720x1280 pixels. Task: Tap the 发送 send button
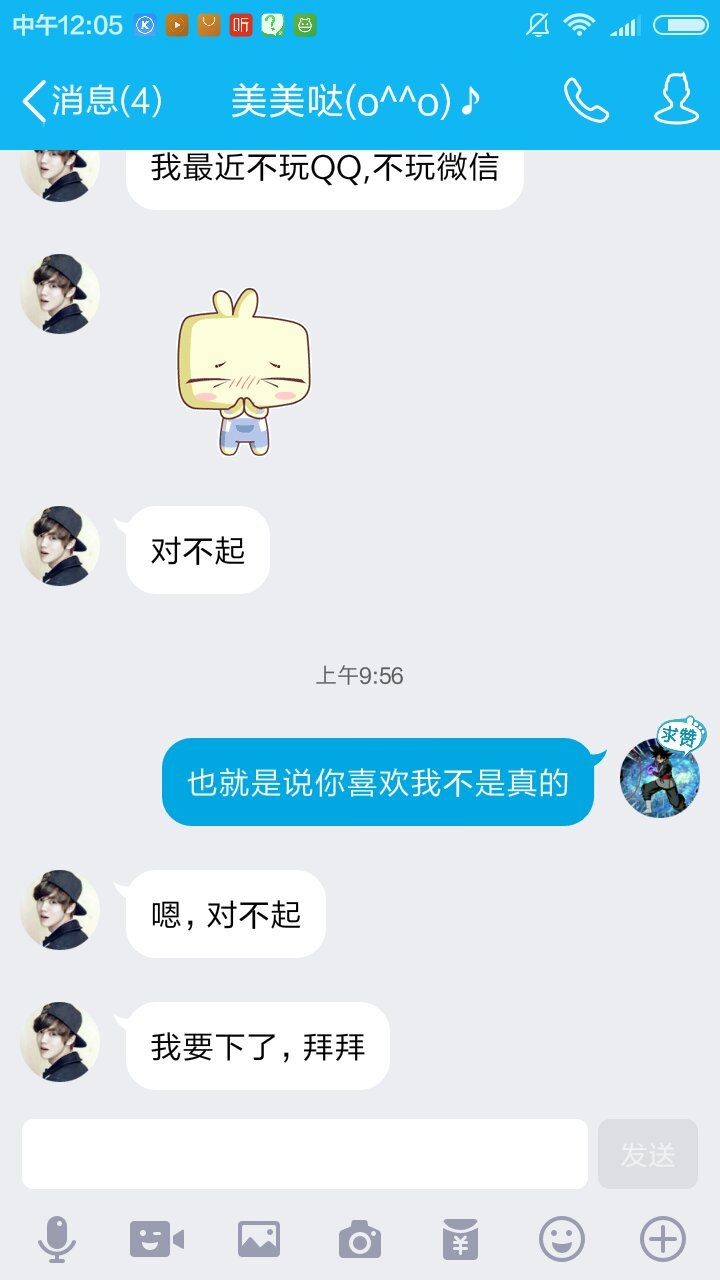(x=647, y=1154)
